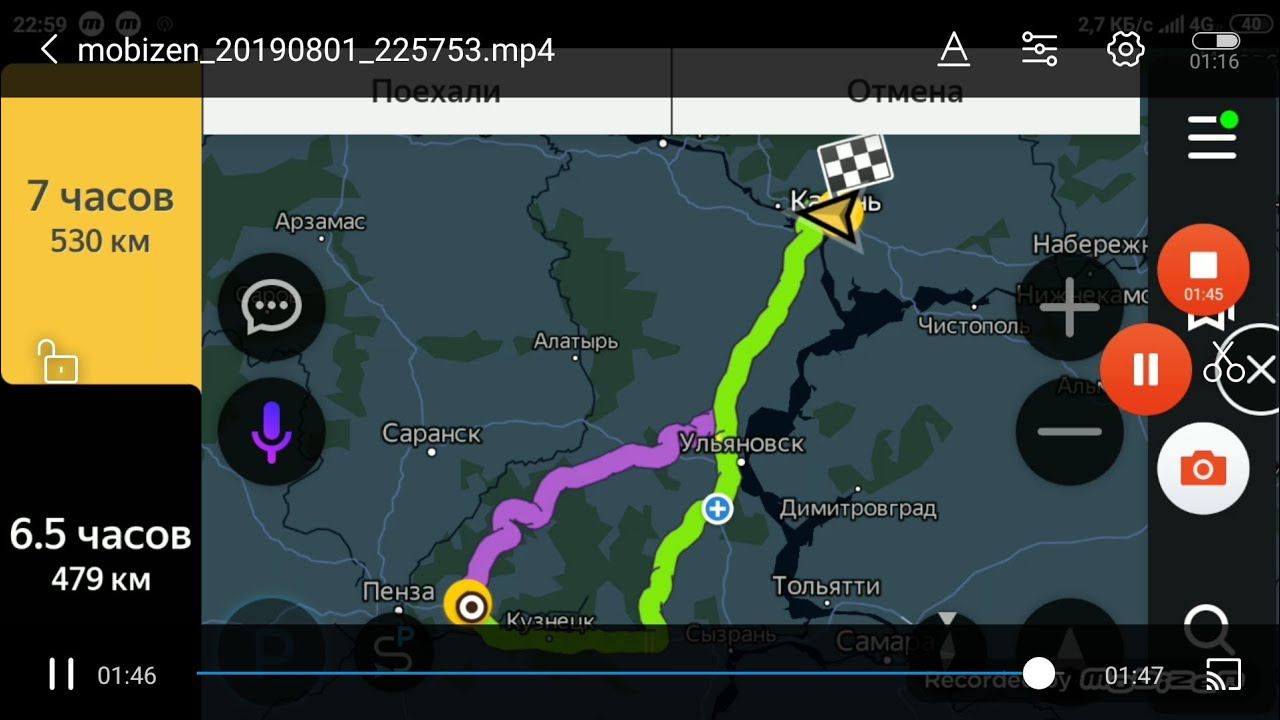
Task: Tap the seek bar to jump in the video
Action: point(600,674)
